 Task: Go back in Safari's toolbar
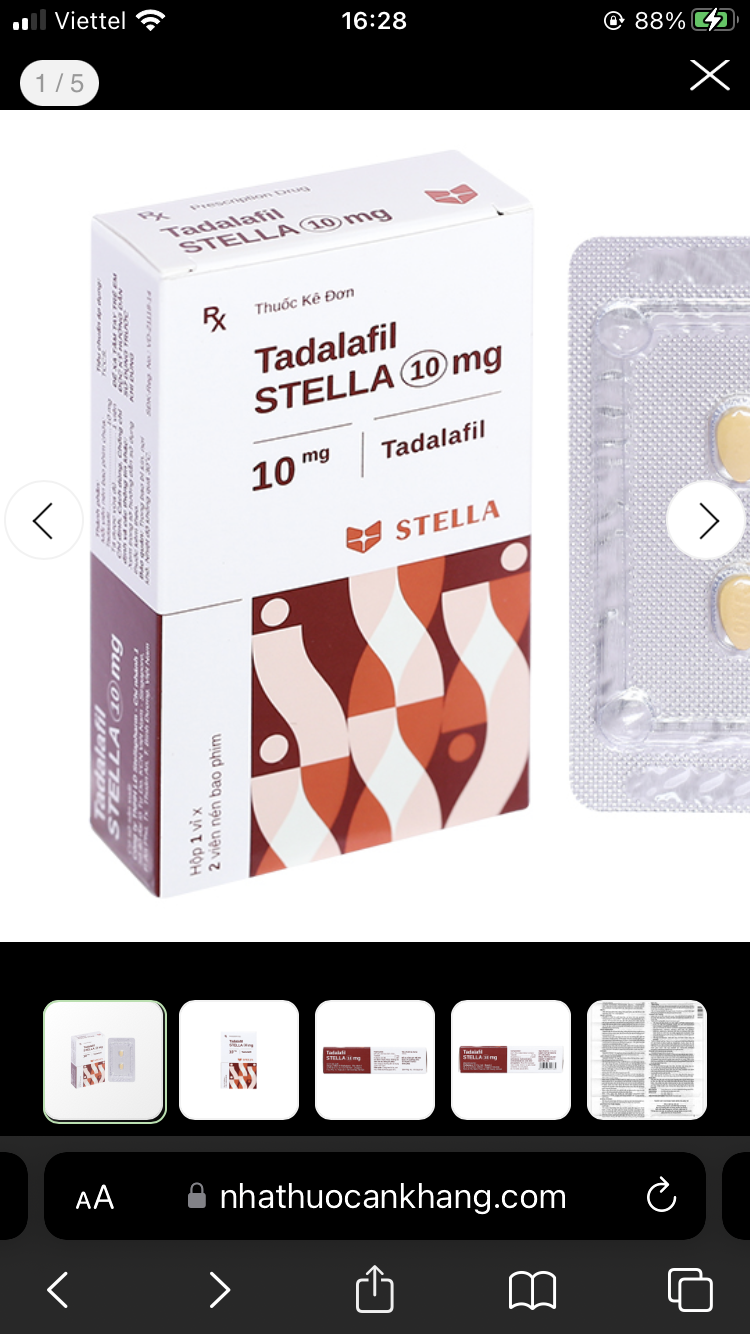tap(58, 1290)
